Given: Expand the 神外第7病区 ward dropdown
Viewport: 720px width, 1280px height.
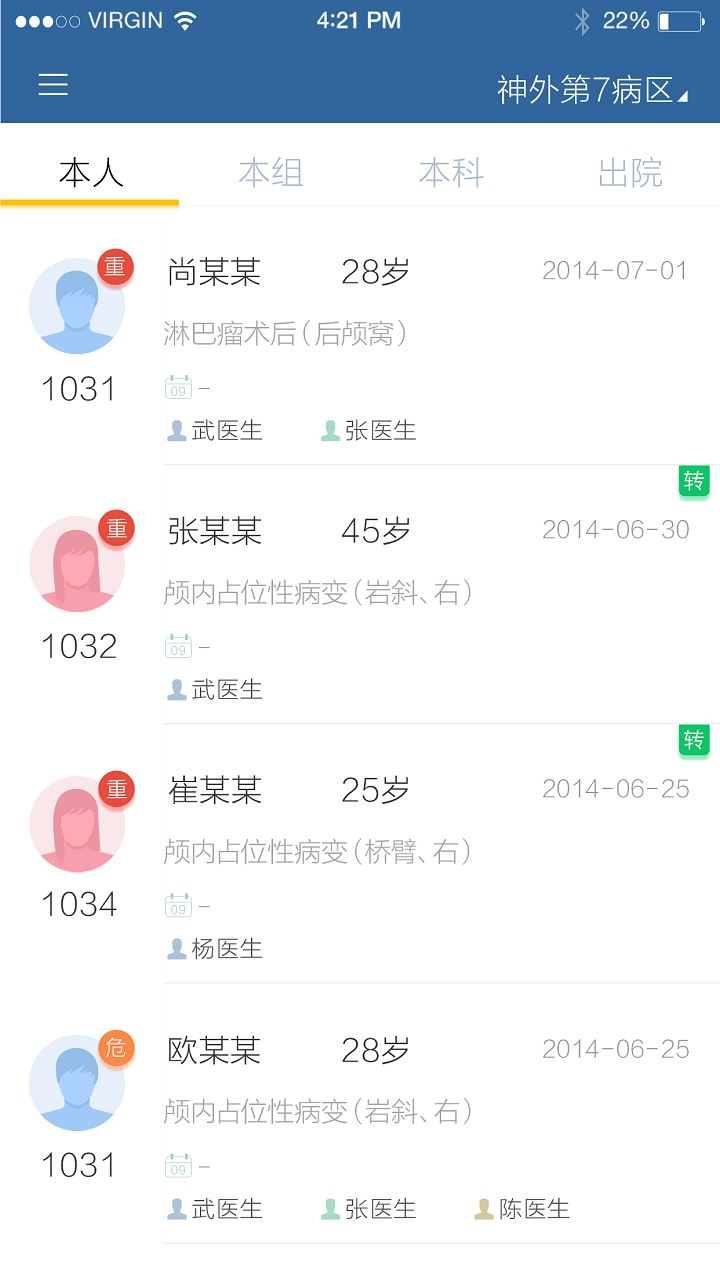Looking at the screenshot, I should point(592,90).
